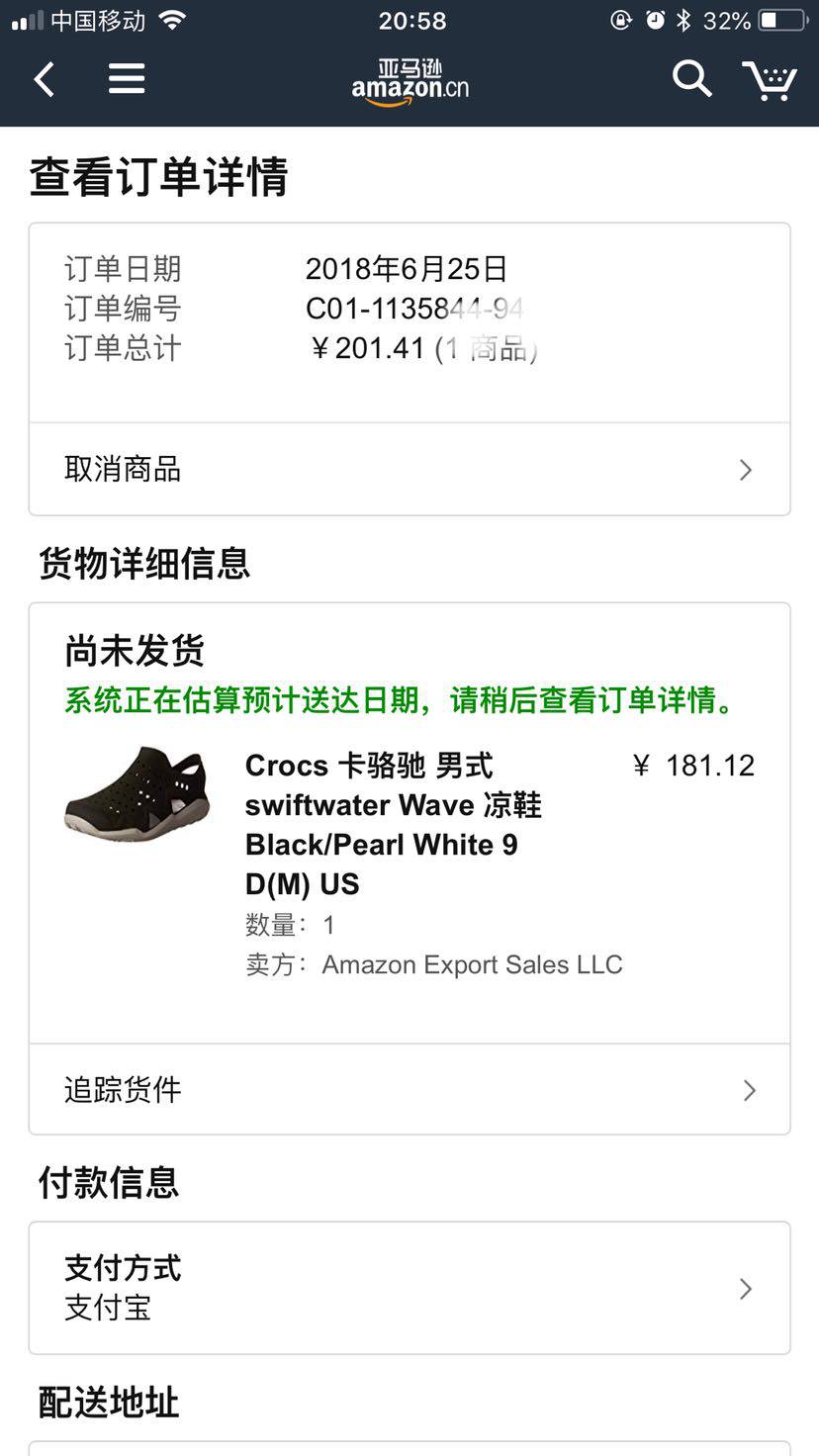Open the hamburger navigation menu
This screenshot has width=819, height=1456.
[x=127, y=79]
